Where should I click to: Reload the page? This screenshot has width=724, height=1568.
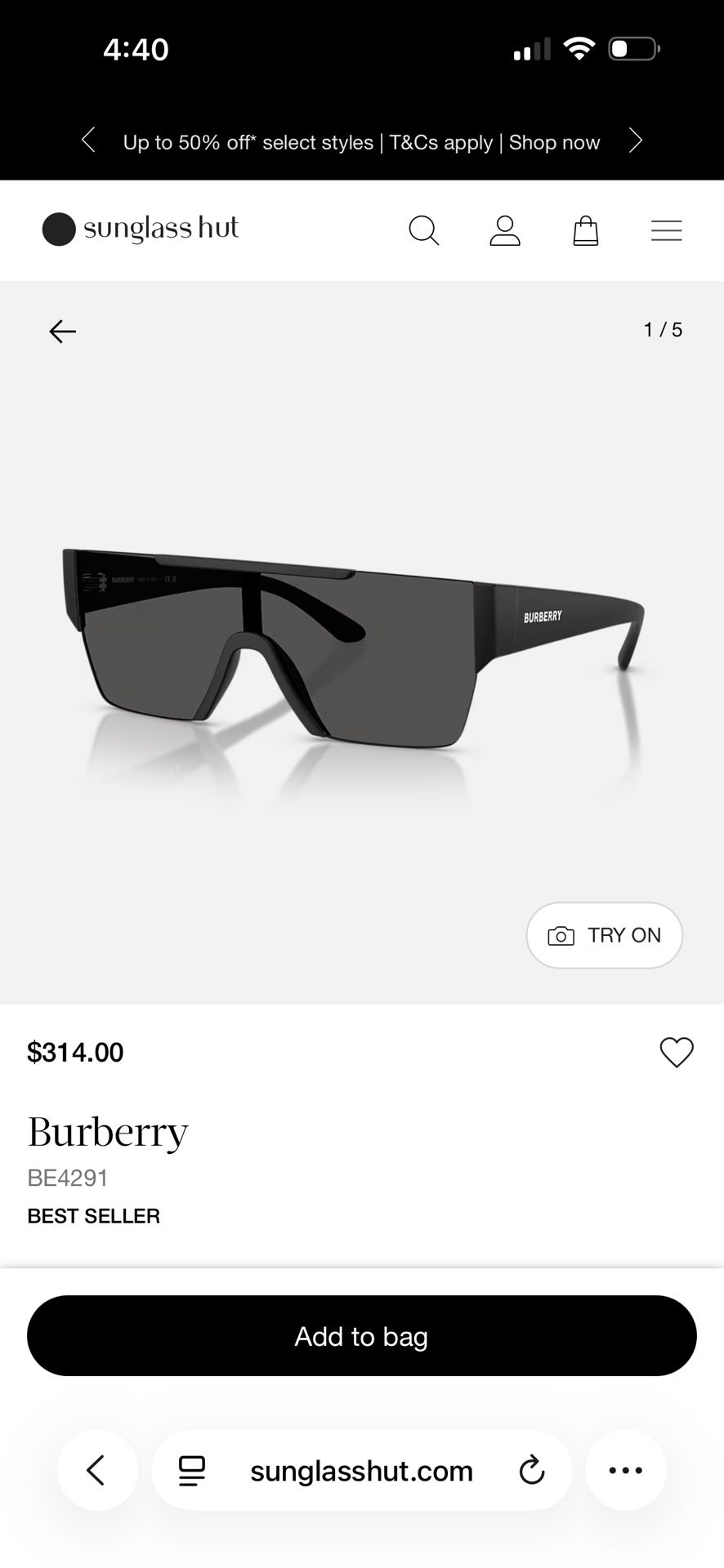[531, 1471]
